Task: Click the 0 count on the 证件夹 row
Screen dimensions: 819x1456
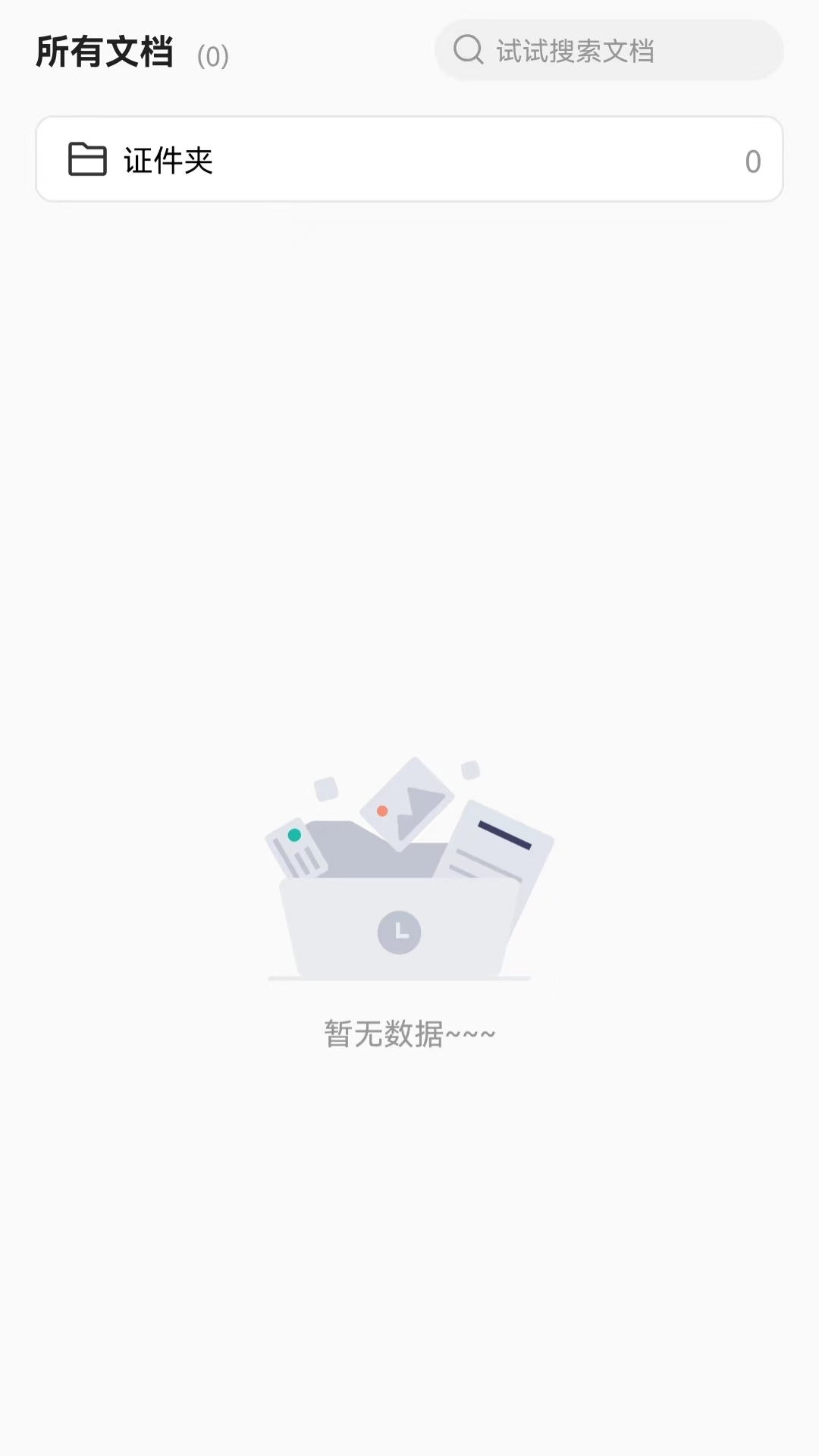Action: coord(752,160)
